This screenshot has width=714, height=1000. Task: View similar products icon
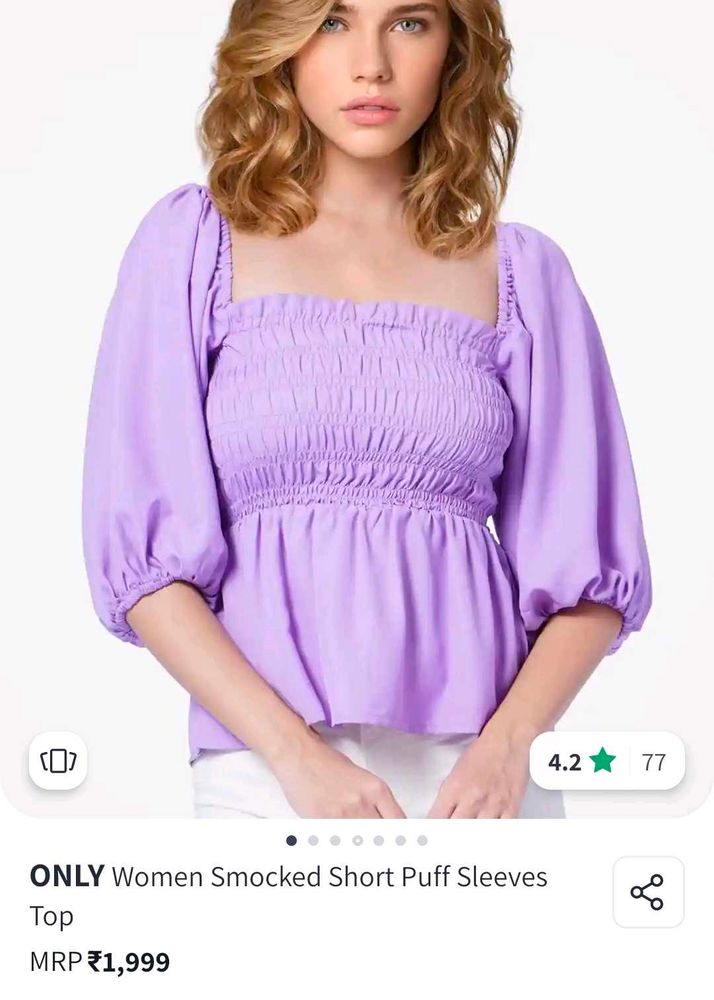pyautogui.click(x=58, y=761)
